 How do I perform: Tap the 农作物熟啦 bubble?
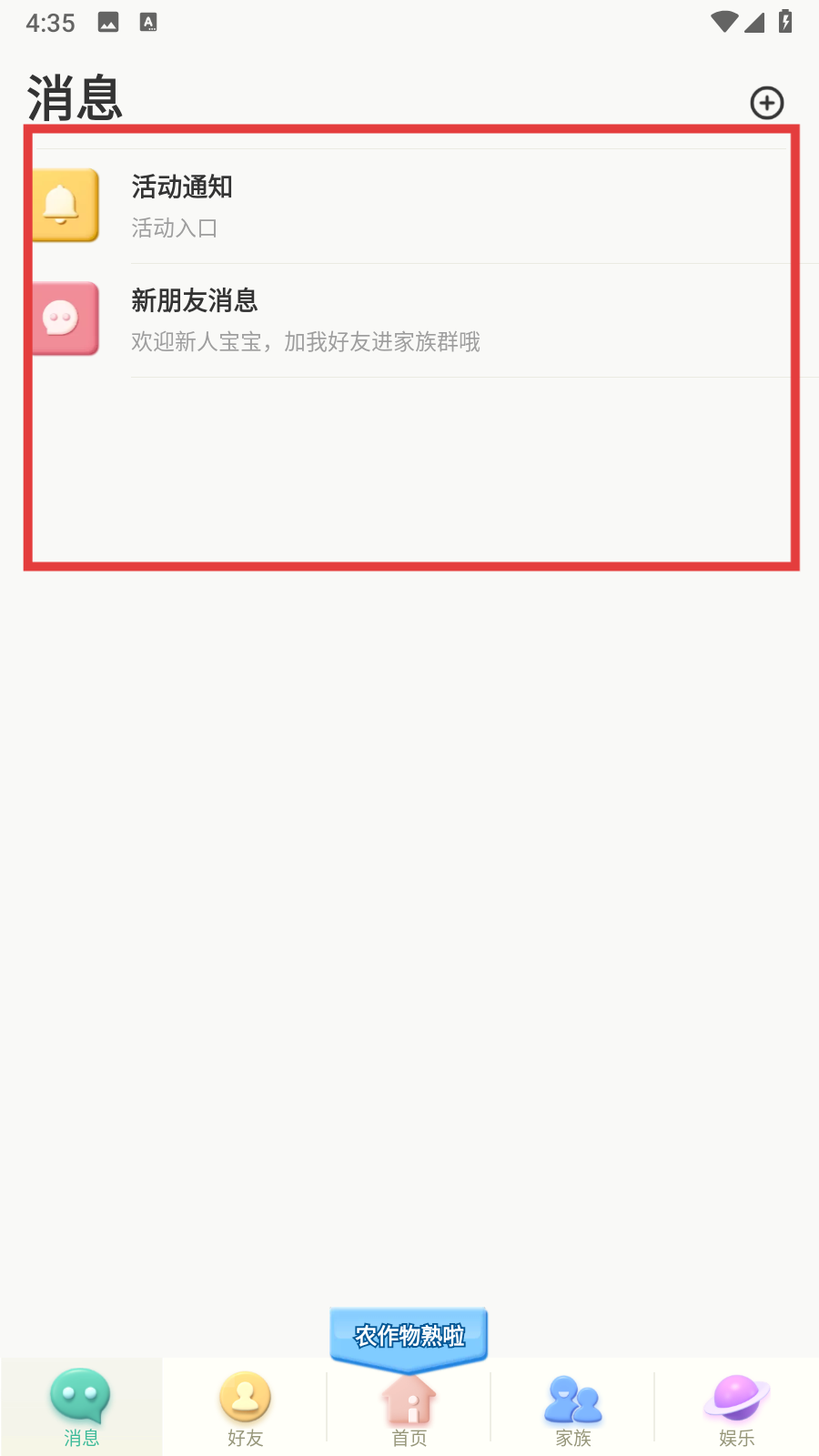tap(409, 1335)
